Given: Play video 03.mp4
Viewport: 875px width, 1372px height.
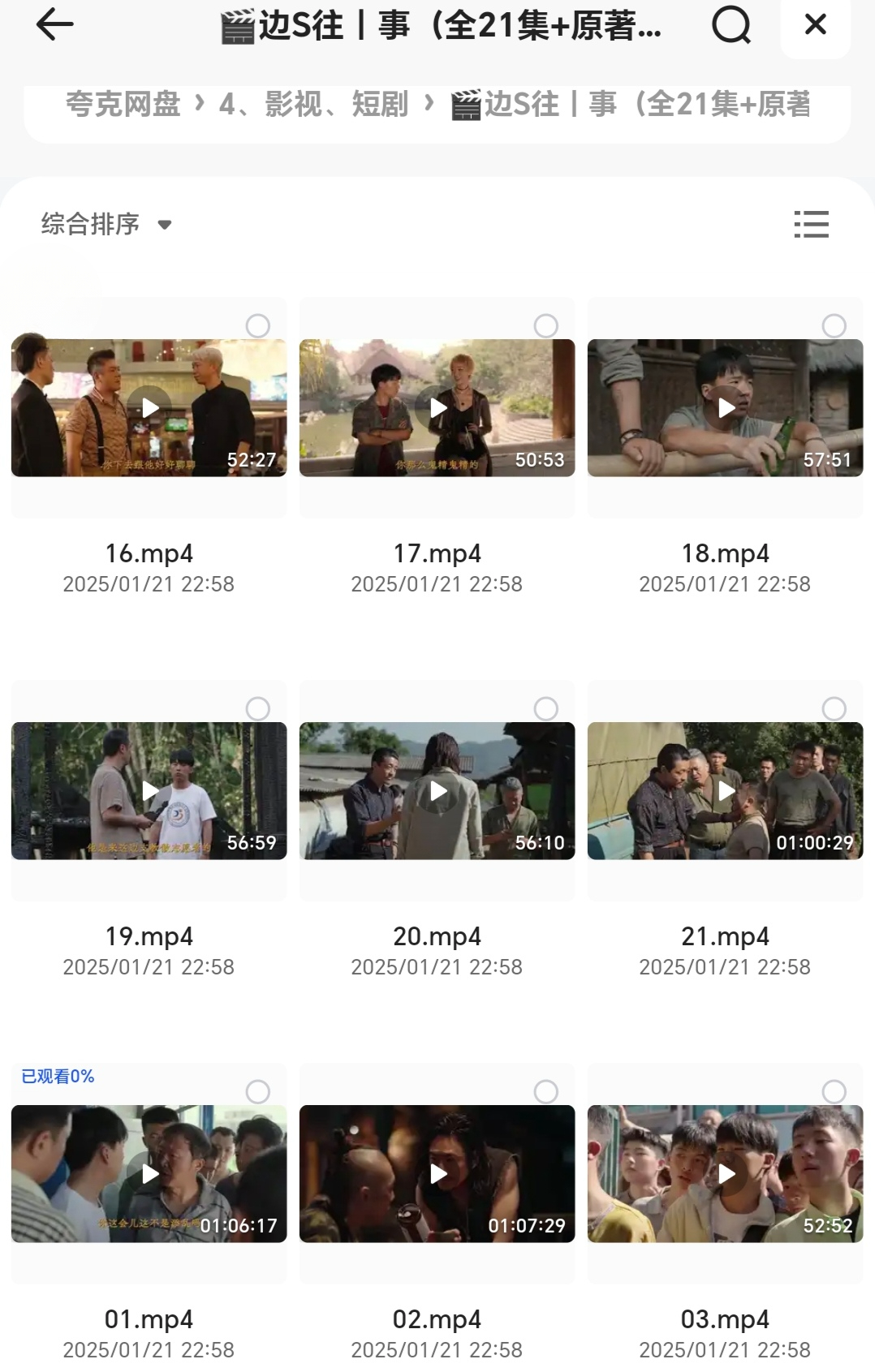Looking at the screenshot, I should pos(726,1173).
